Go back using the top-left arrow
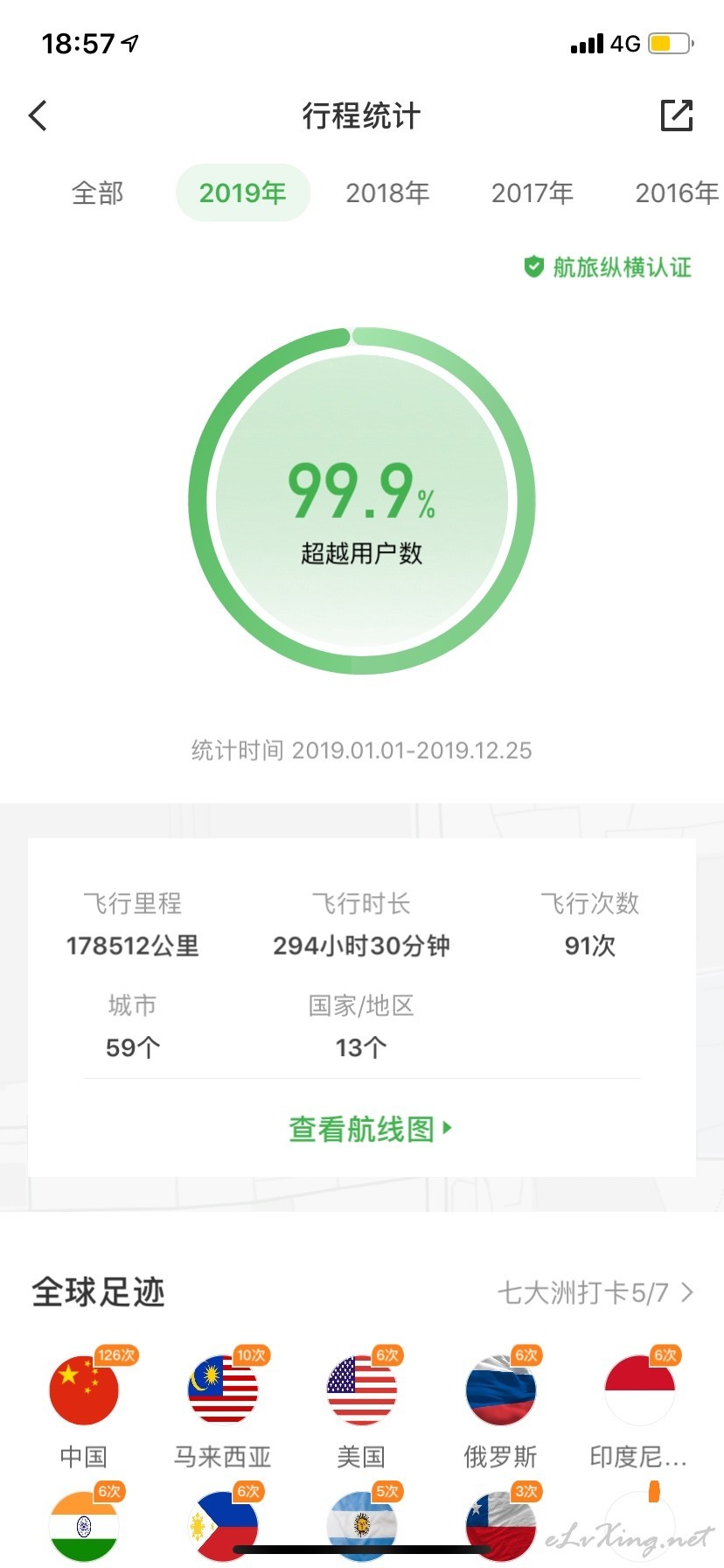This screenshot has width=724, height=1568. pyautogui.click(x=38, y=115)
